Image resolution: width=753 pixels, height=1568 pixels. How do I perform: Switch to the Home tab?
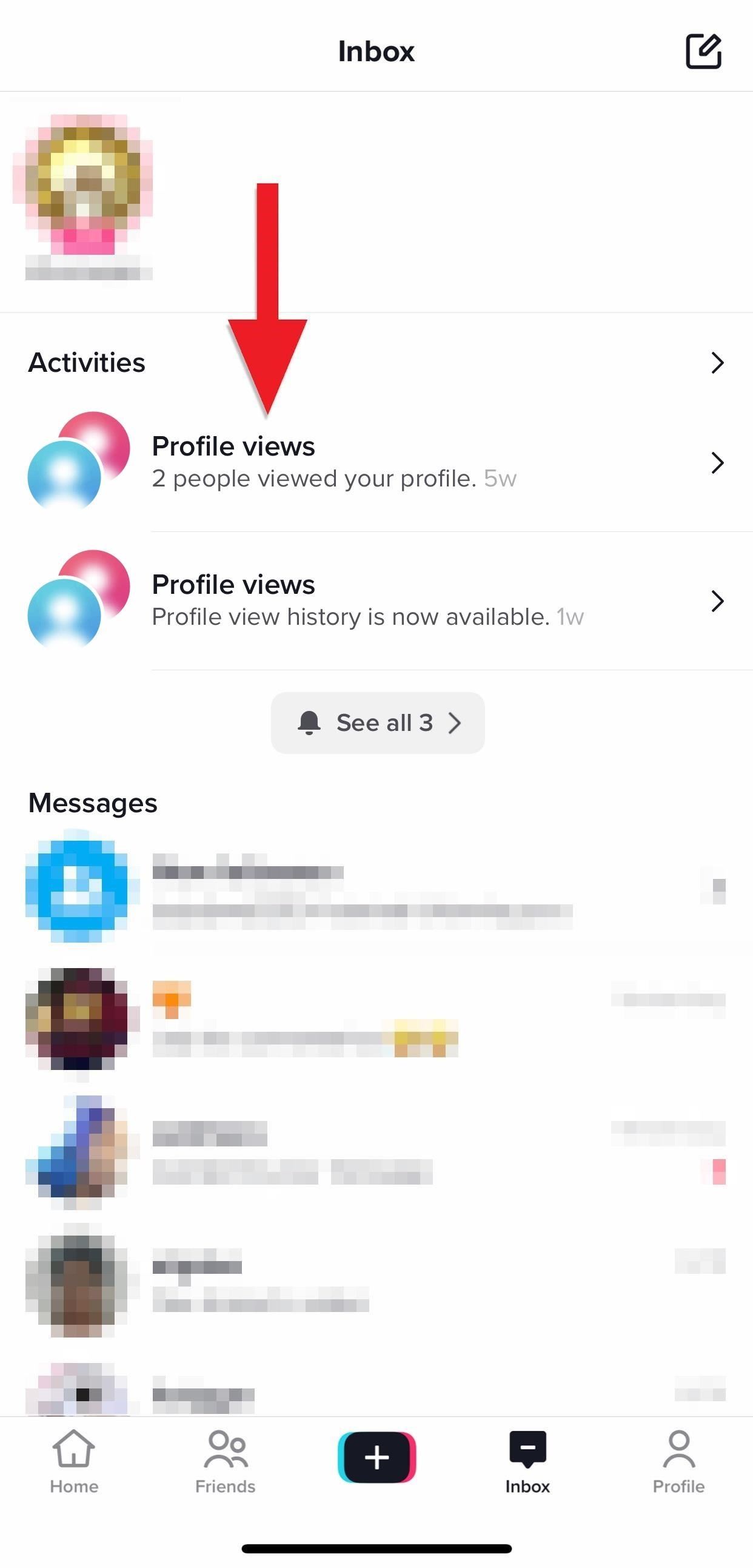pyautogui.click(x=73, y=1462)
